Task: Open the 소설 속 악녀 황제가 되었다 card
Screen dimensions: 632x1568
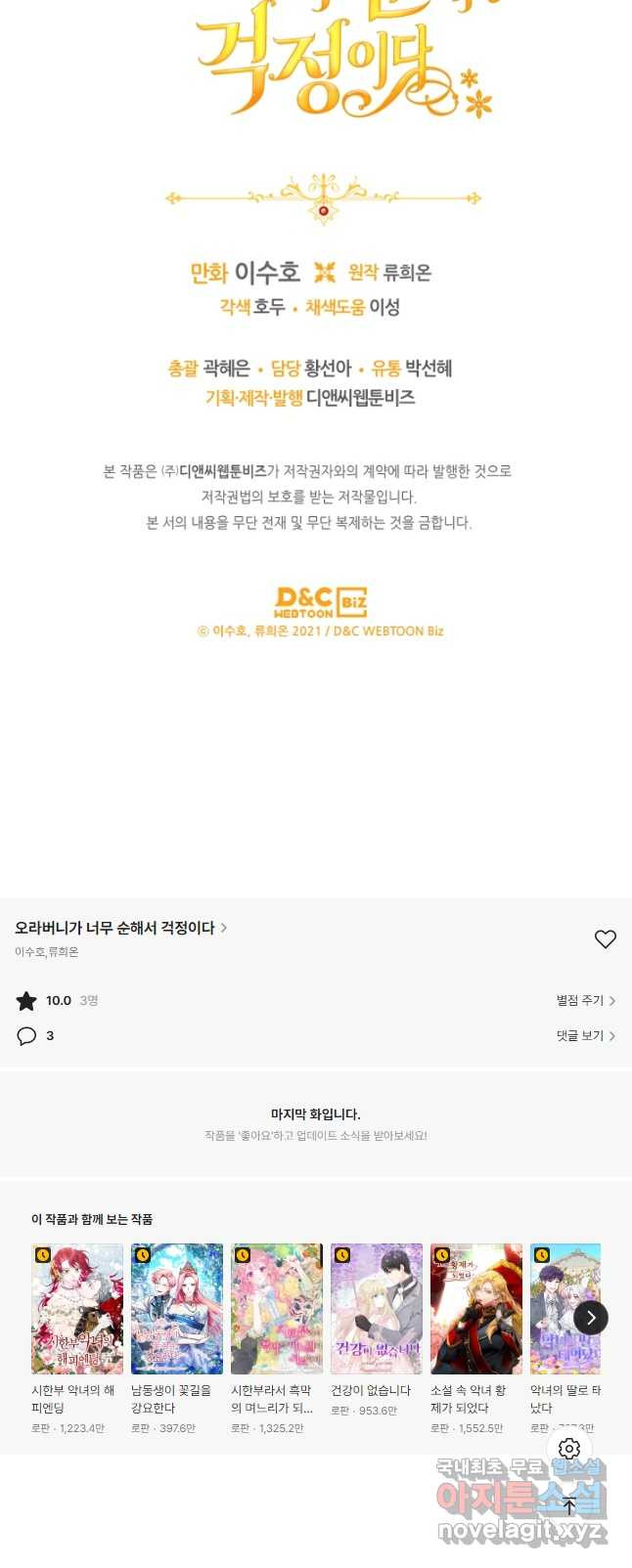Action: point(476,1309)
